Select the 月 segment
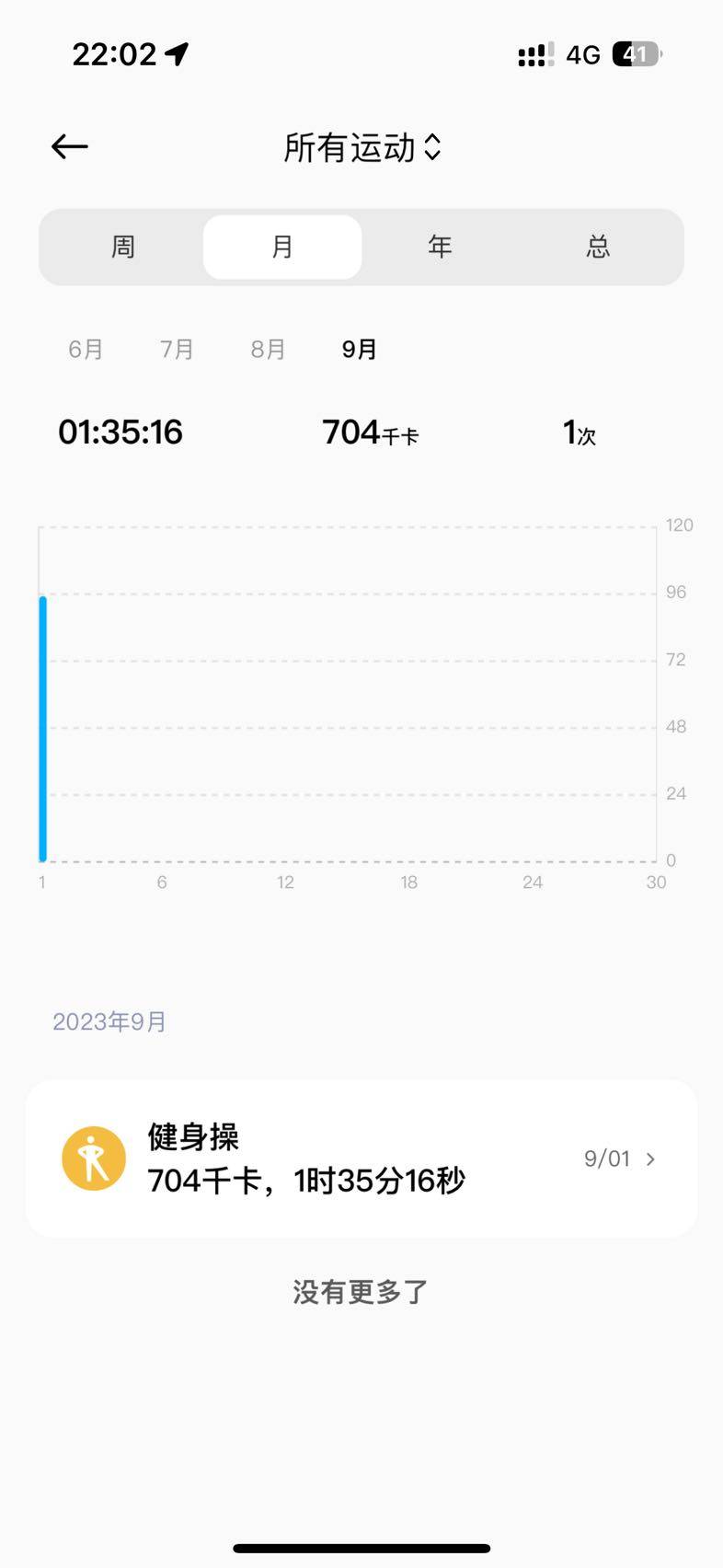Viewport: 723px width, 1568px height. [x=282, y=247]
